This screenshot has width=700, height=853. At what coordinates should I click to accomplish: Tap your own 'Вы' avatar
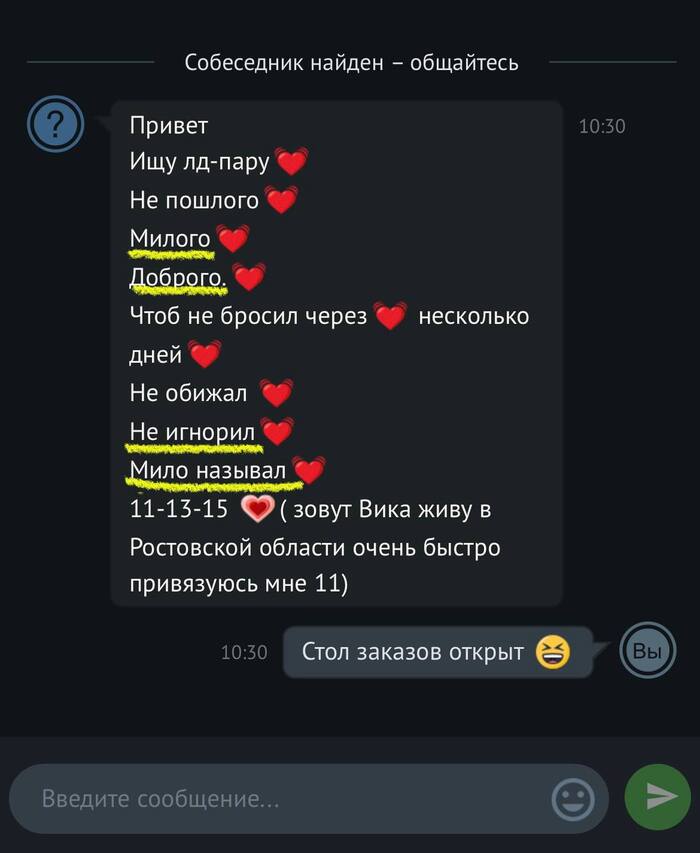(647, 652)
